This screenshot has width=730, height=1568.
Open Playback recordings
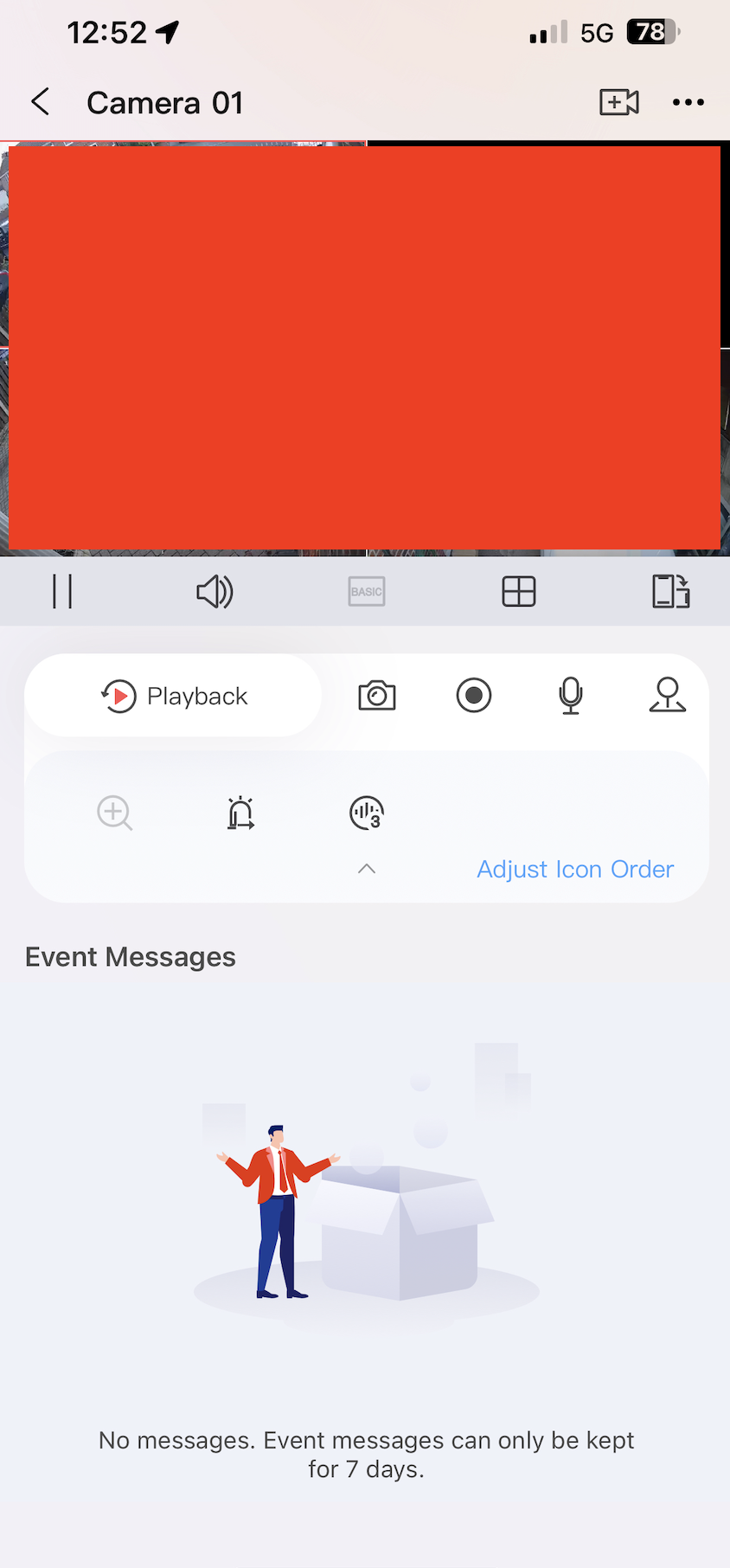tap(174, 696)
